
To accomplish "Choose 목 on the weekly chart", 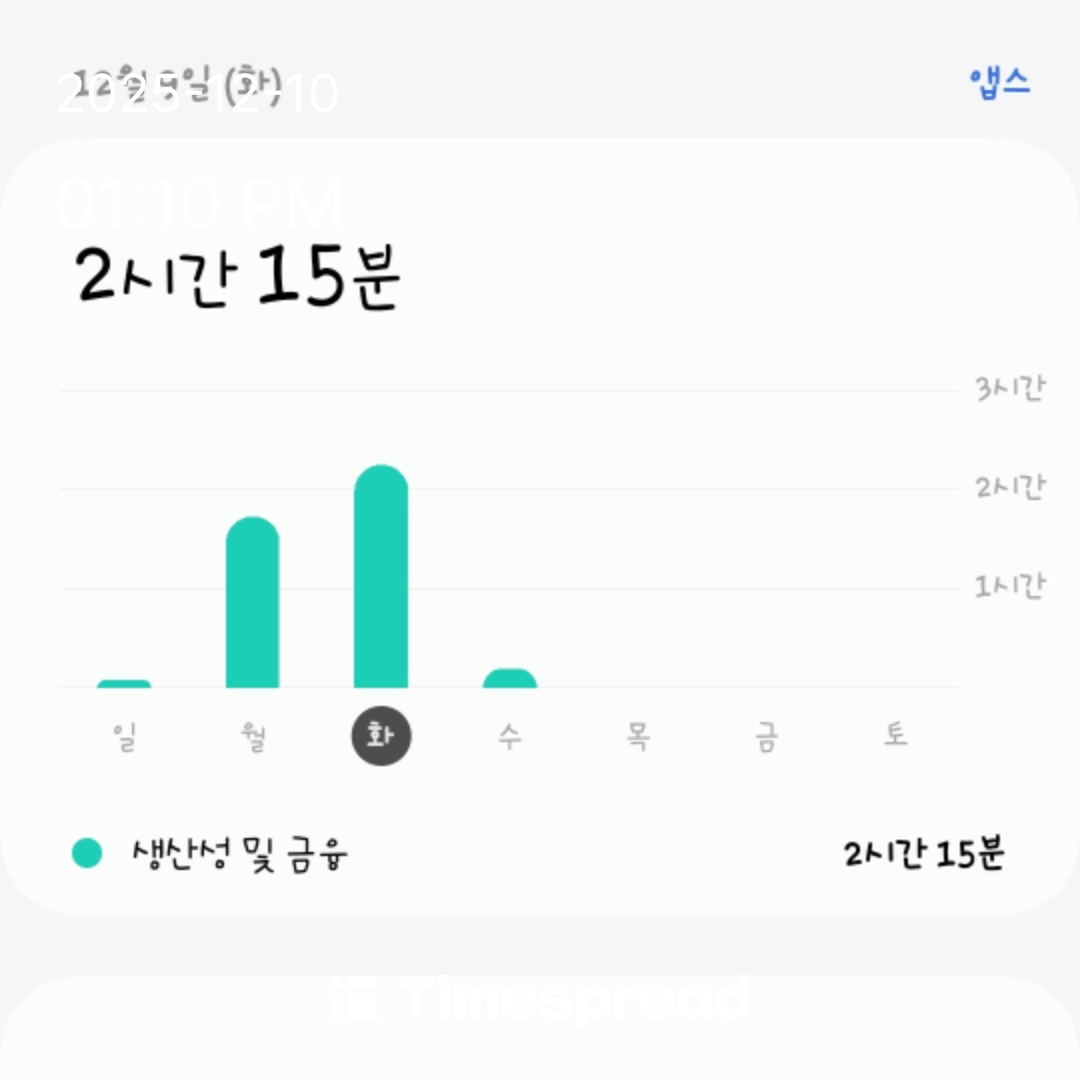I will (x=638, y=737).
